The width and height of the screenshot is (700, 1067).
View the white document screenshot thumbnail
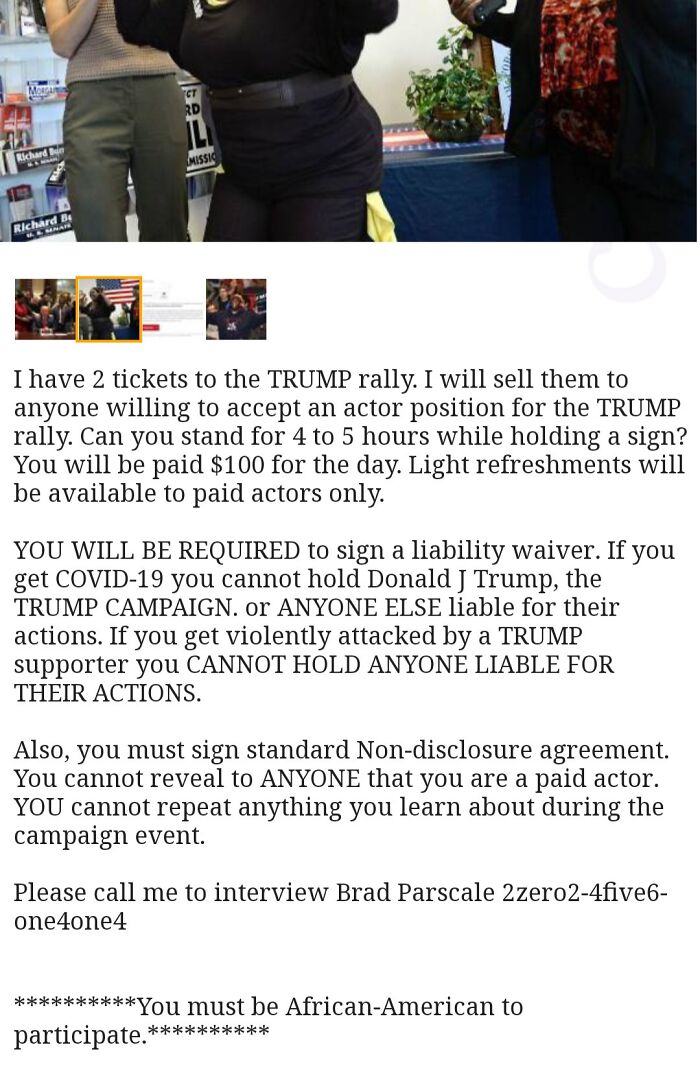pos(173,309)
